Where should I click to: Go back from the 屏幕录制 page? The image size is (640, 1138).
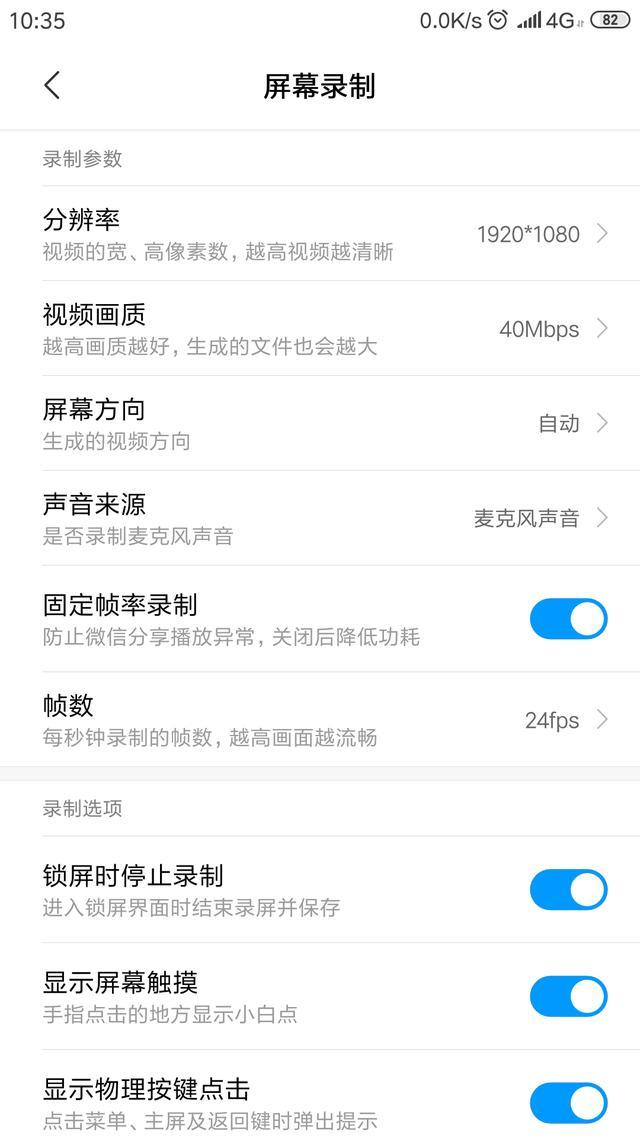pyautogui.click(x=52, y=86)
